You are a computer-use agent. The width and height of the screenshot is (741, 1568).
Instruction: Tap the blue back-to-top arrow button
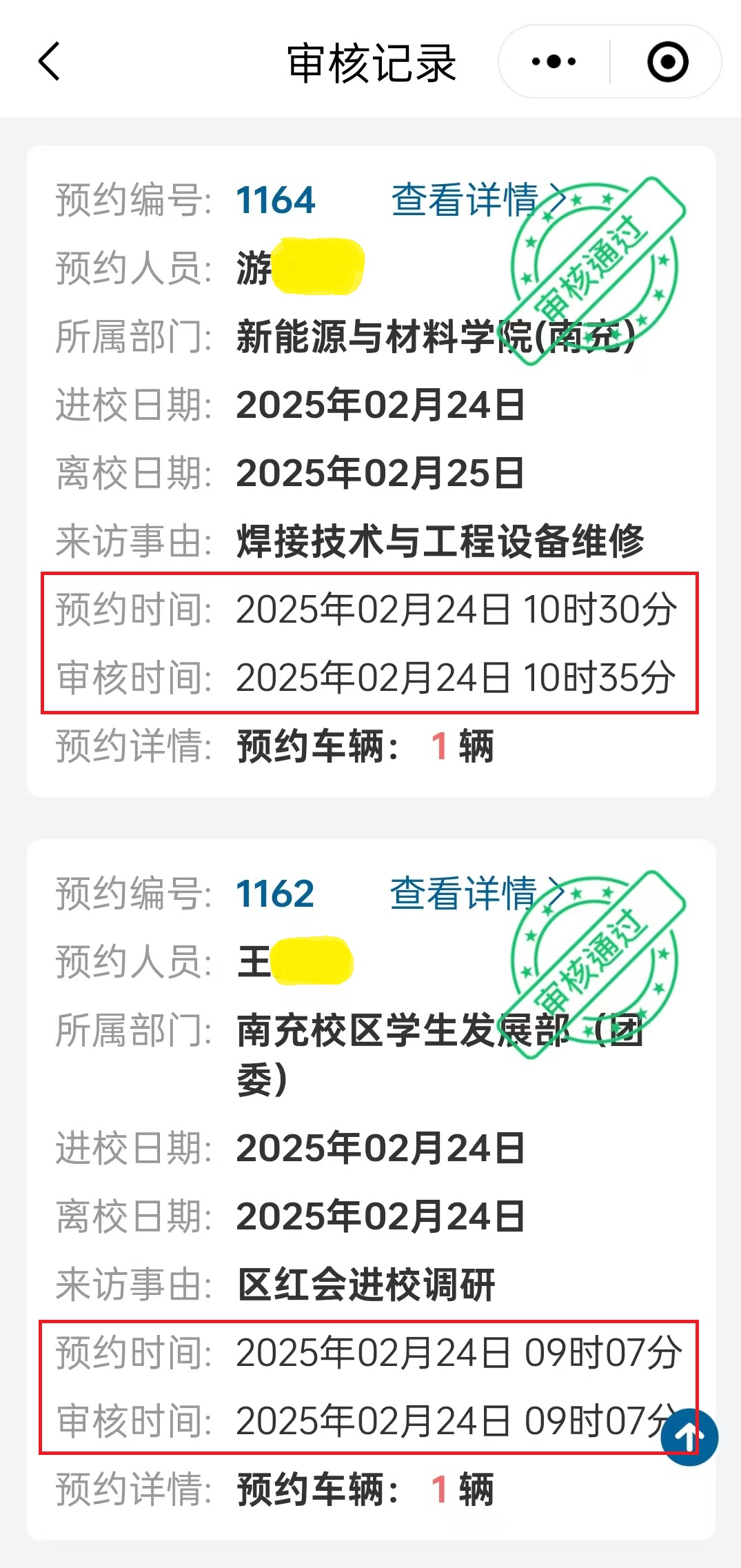pyautogui.click(x=689, y=1438)
